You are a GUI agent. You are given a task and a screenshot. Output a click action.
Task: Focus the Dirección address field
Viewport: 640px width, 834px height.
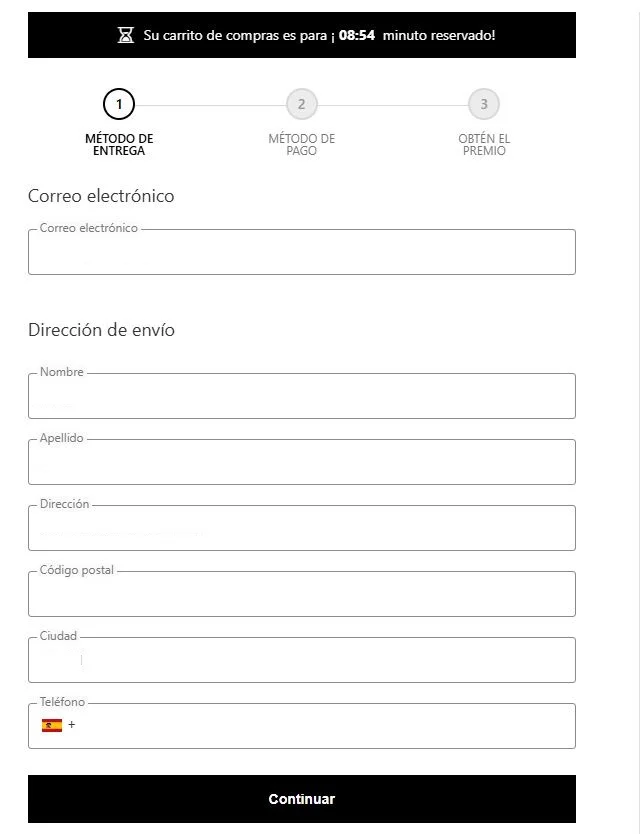[x=301, y=529]
